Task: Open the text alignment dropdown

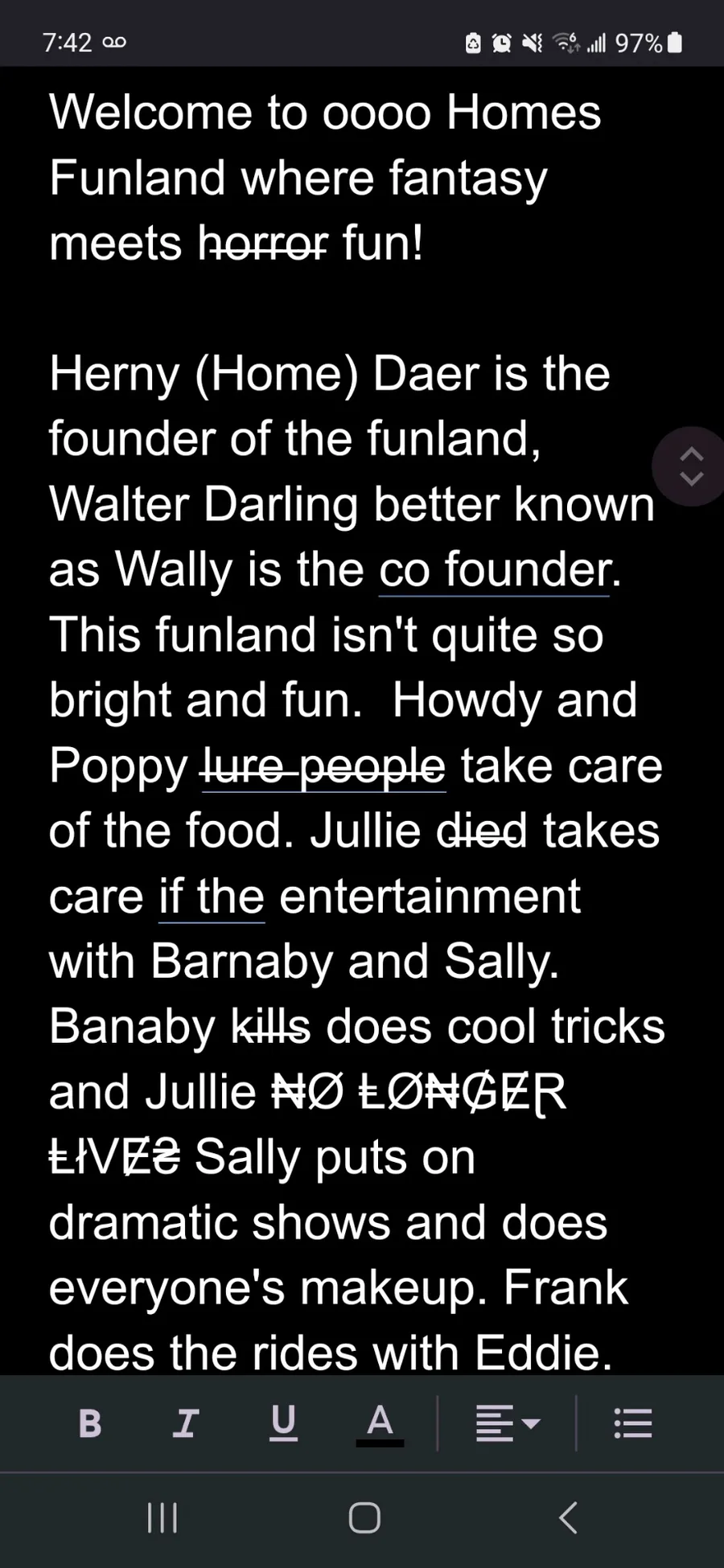Action: (x=508, y=1424)
